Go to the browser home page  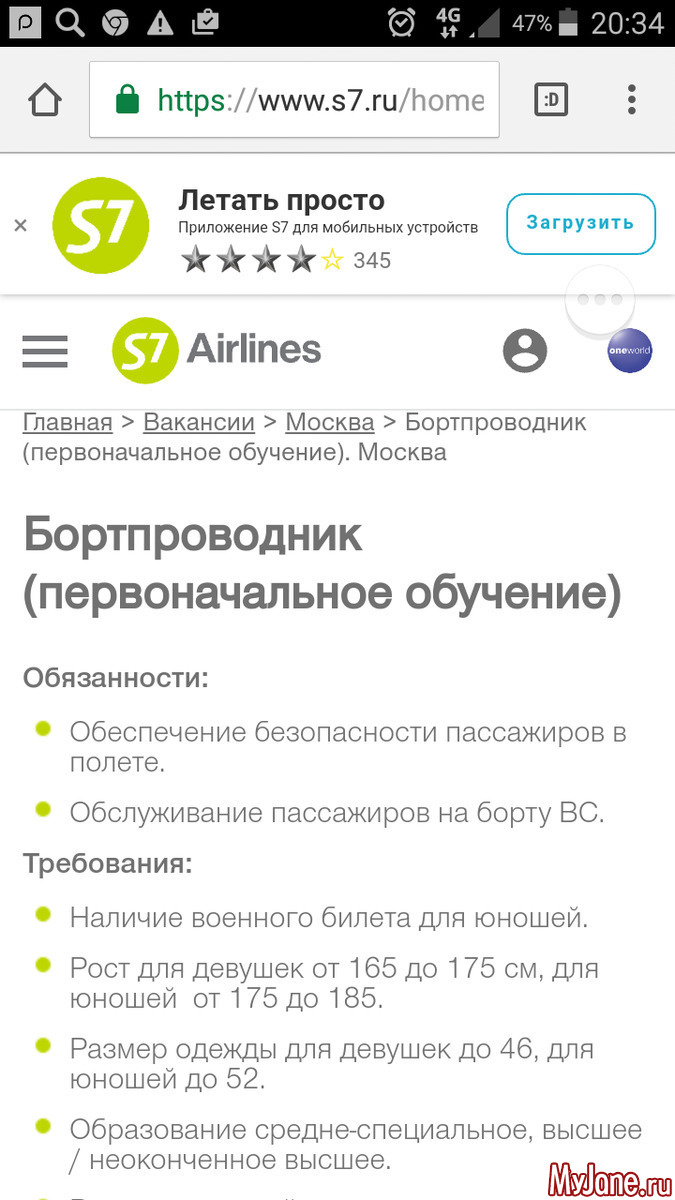pos(45,100)
